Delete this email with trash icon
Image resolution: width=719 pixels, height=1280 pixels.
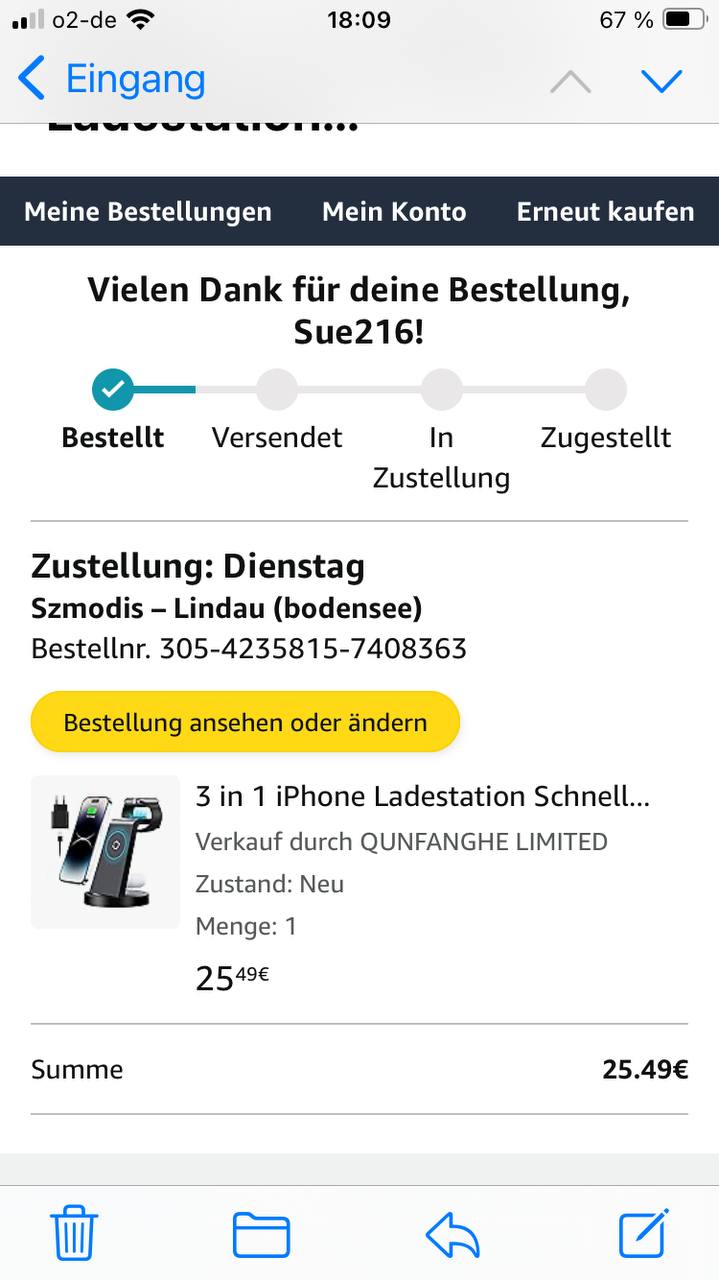click(x=74, y=1233)
